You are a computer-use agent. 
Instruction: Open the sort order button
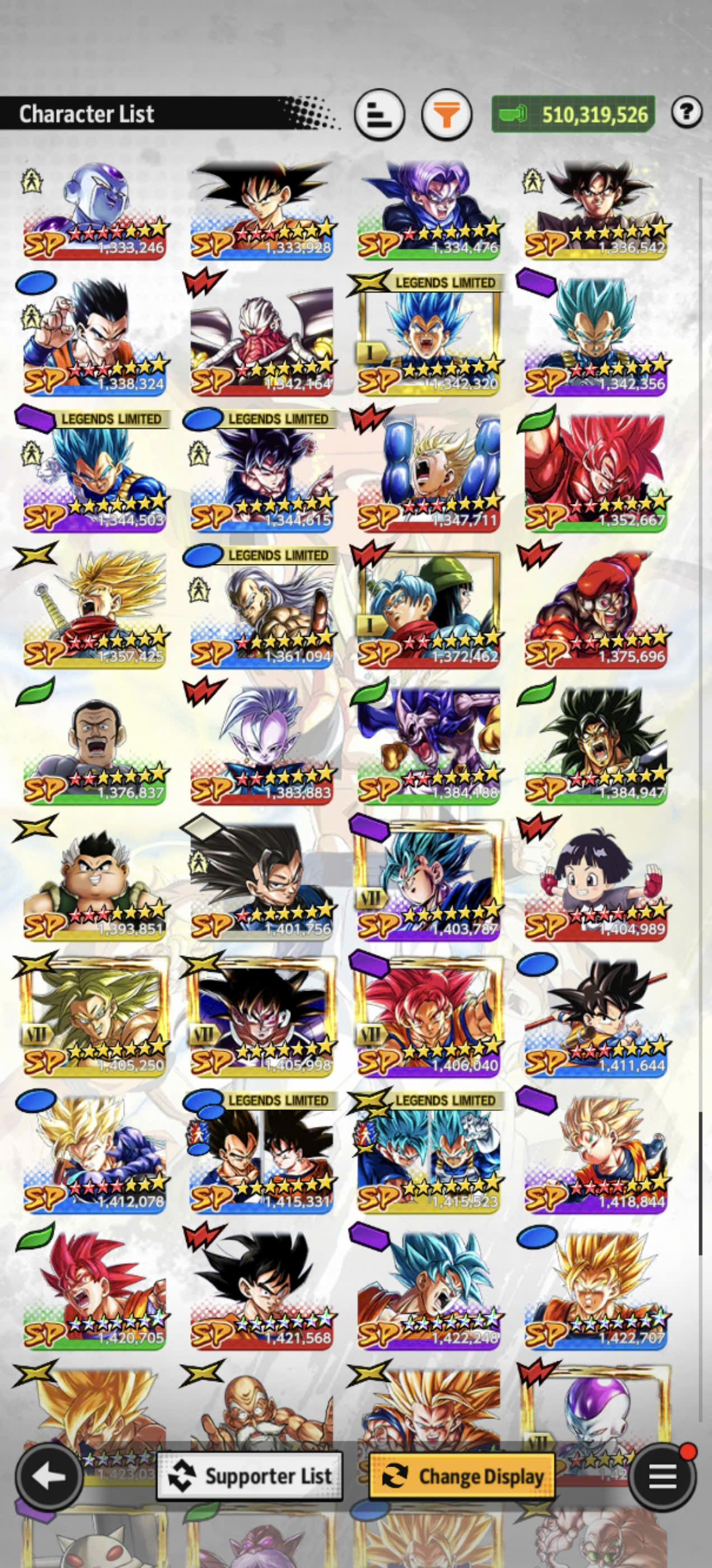(379, 114)
